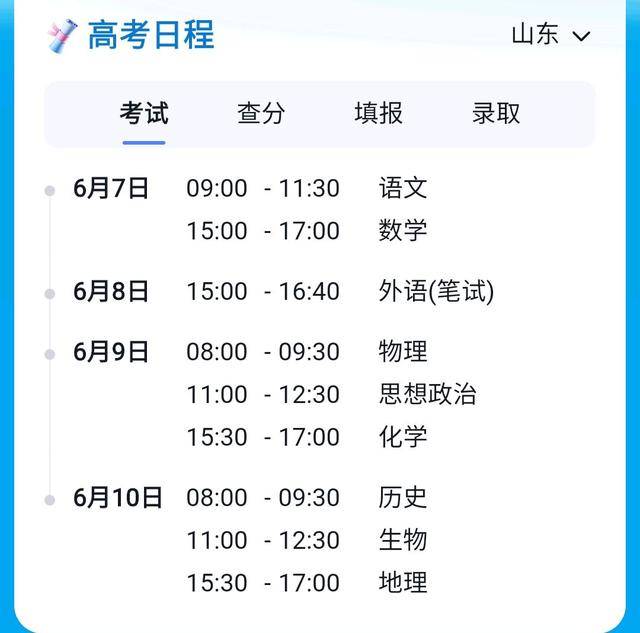The image size is (640, 633).
Task: Switch to the 查分 tab
Action: click(261, 113)
